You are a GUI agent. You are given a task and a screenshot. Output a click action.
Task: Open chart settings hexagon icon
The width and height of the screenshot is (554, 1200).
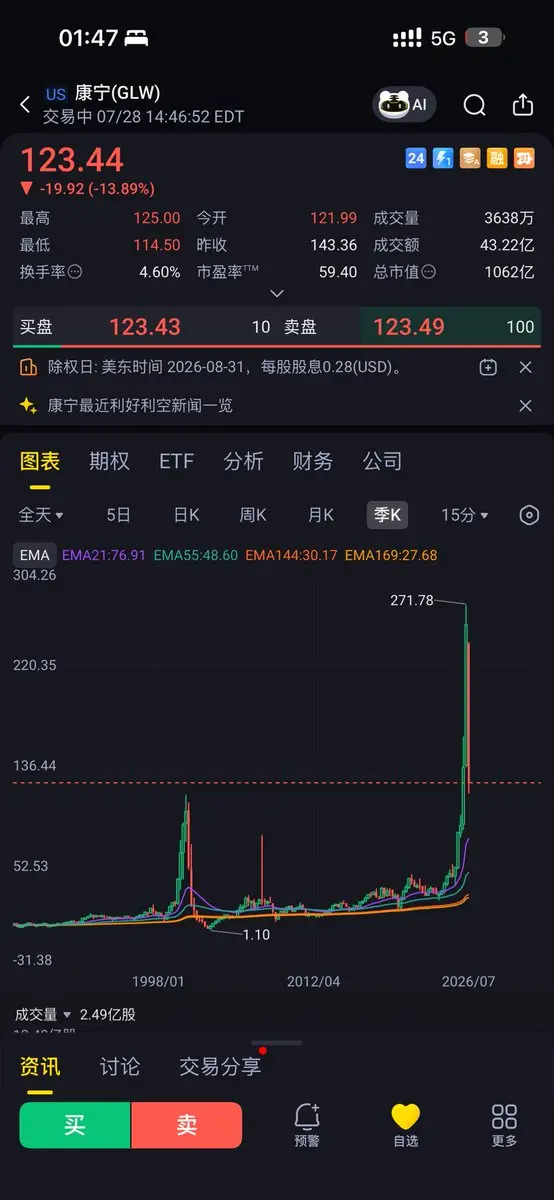click(x=530, y=515)
